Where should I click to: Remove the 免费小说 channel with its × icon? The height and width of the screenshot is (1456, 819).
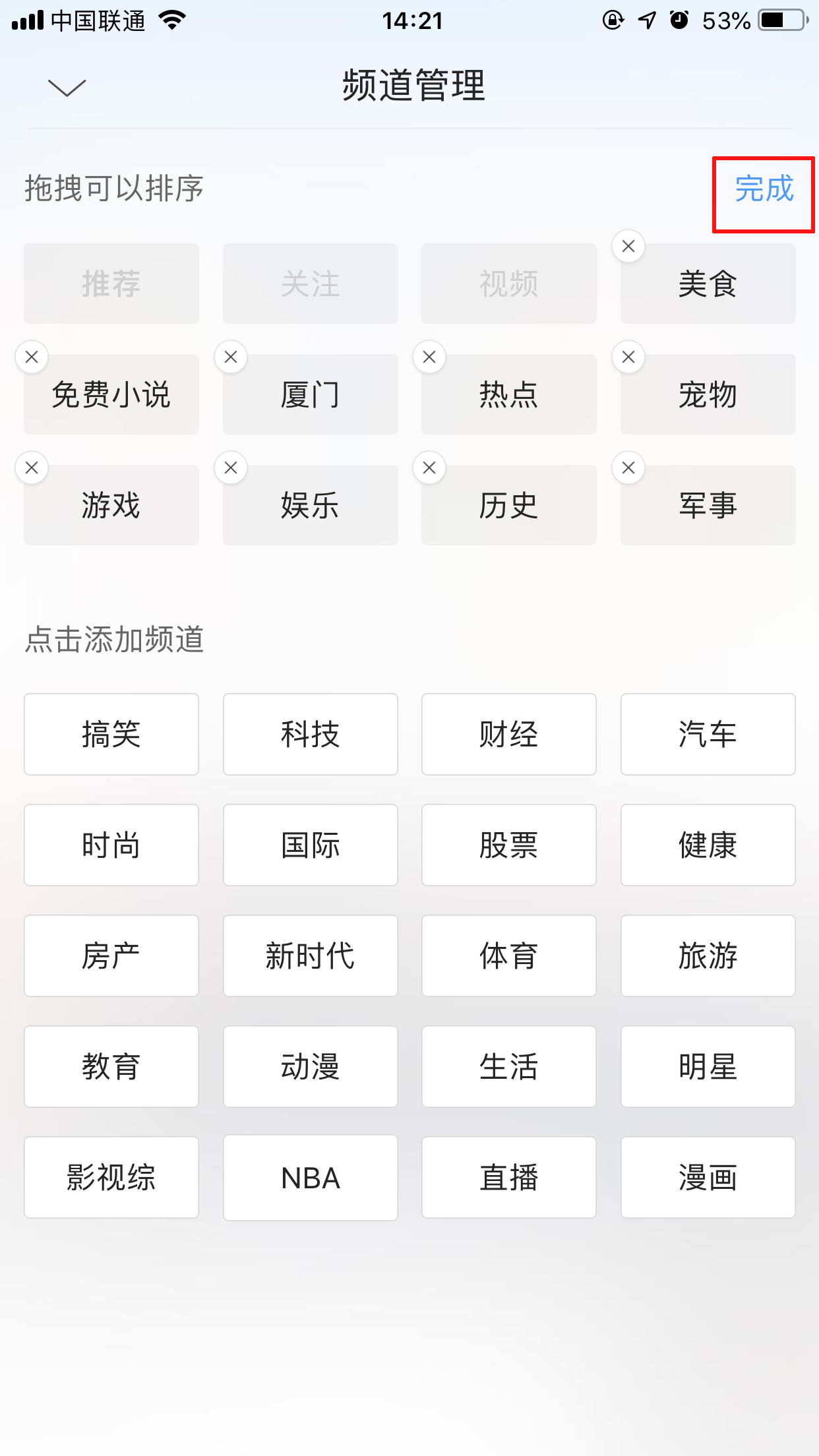point(32,356)
